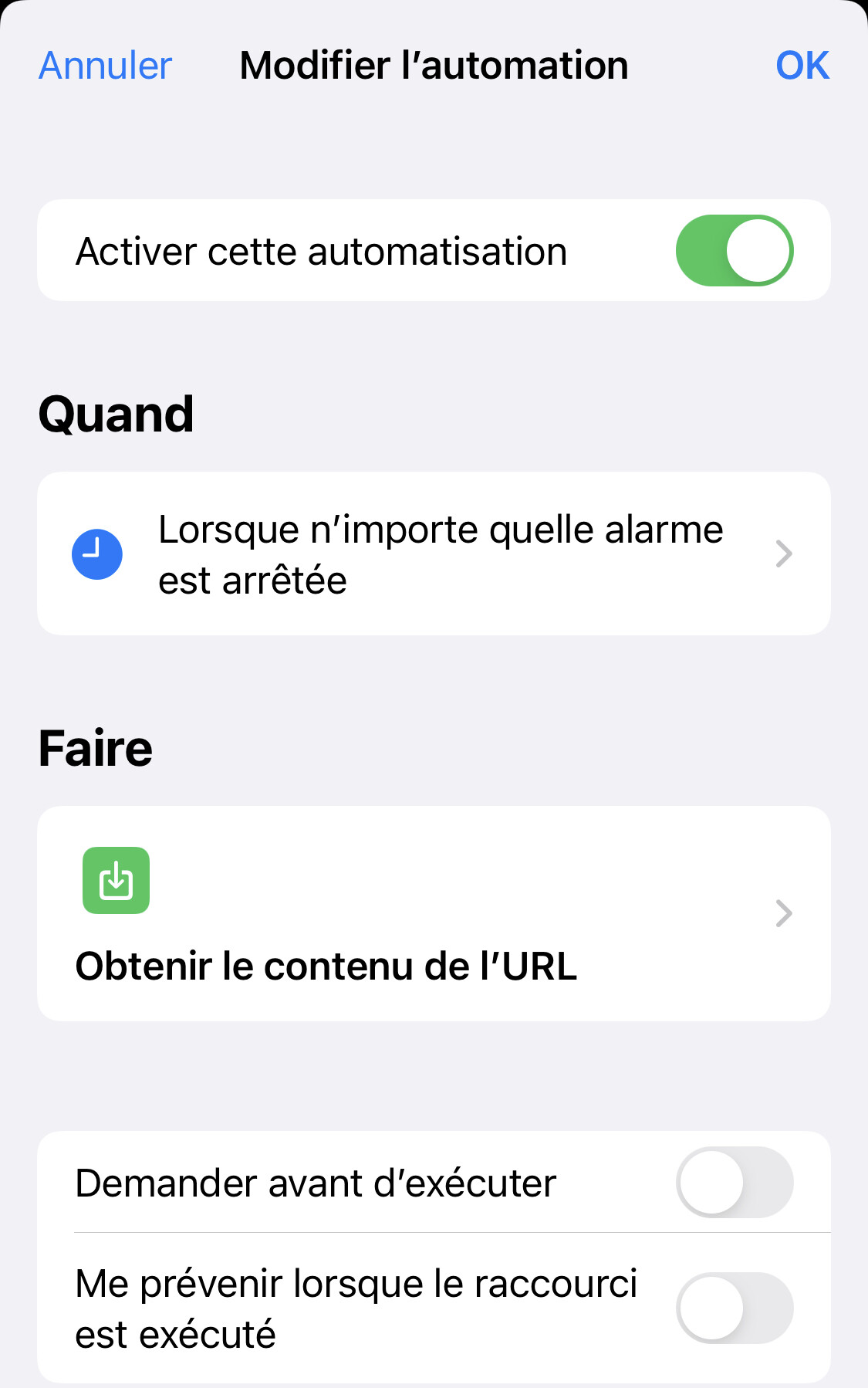Tap Annuler to cancel editing
868x1388 pixels.
click(105, 66)
